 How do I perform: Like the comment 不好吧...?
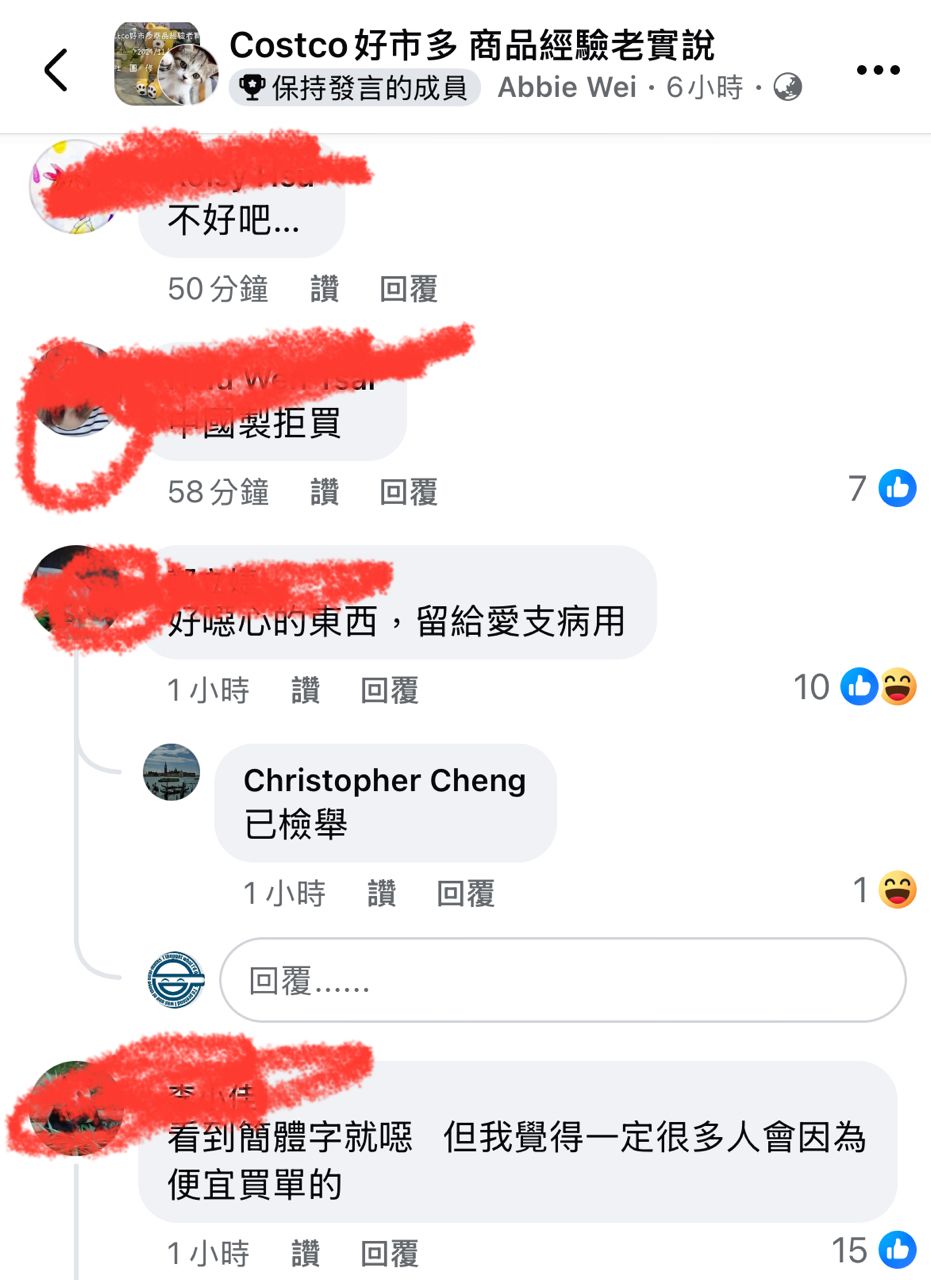coord(324,290)
